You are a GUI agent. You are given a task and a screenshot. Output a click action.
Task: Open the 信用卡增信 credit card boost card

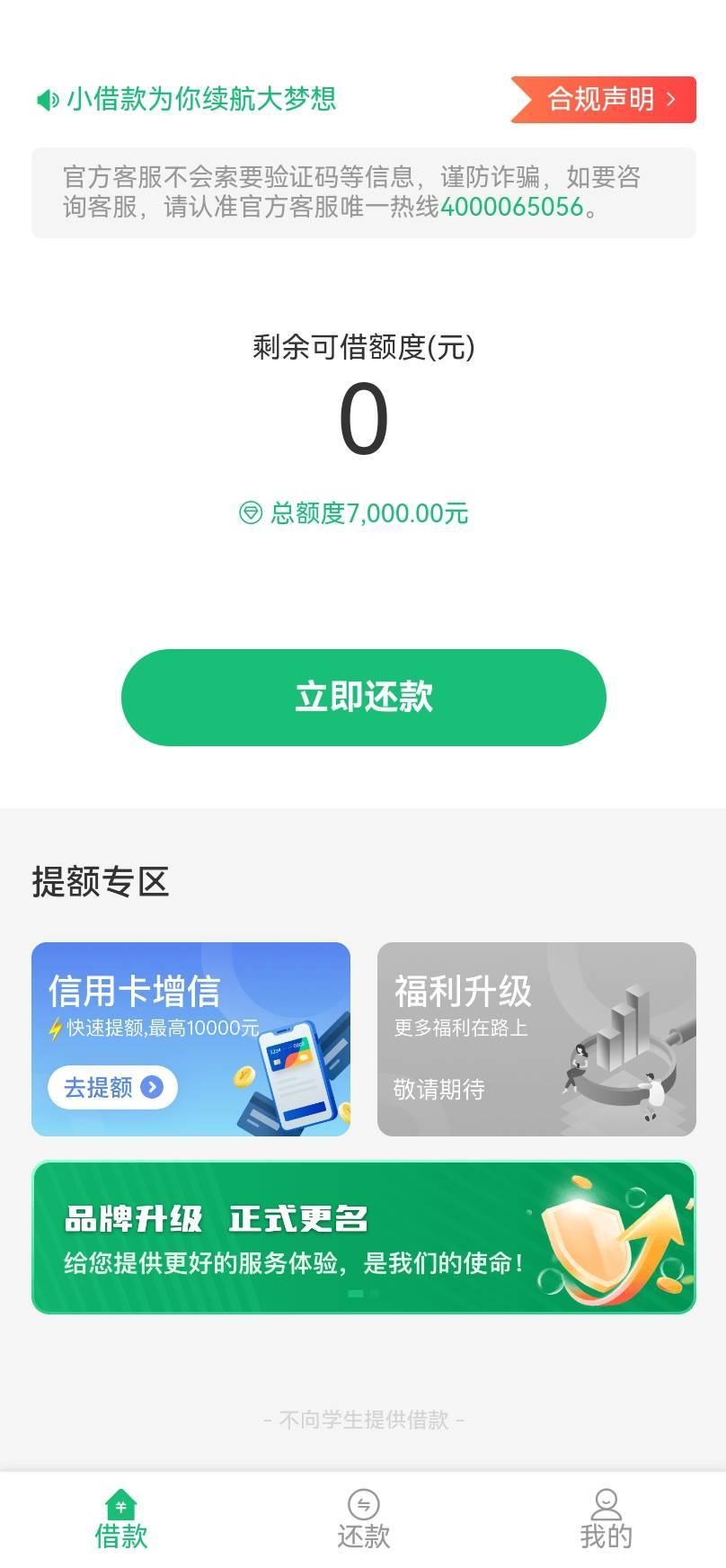(x=190, y=1039)
